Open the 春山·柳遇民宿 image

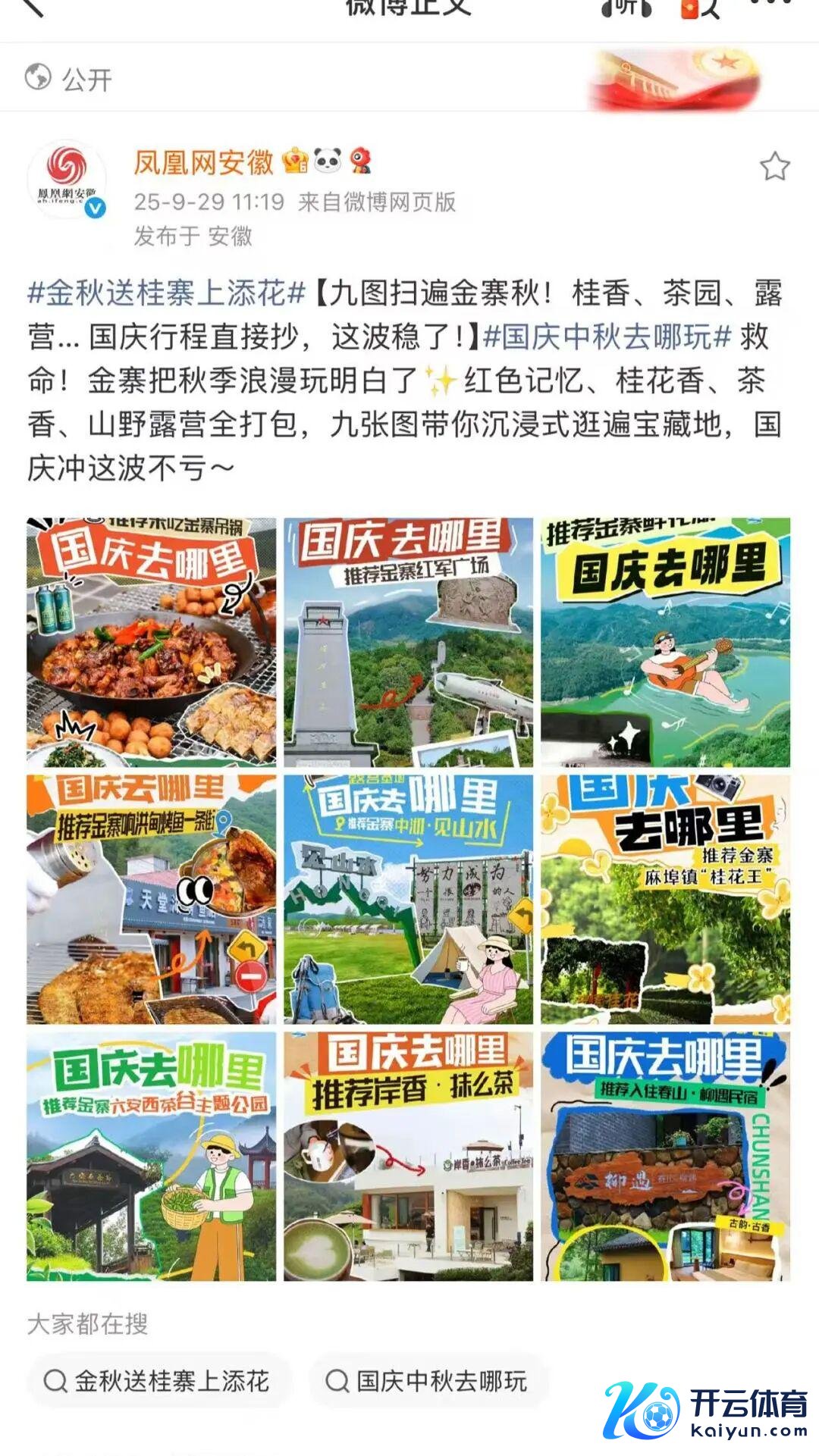point(665,1156)
